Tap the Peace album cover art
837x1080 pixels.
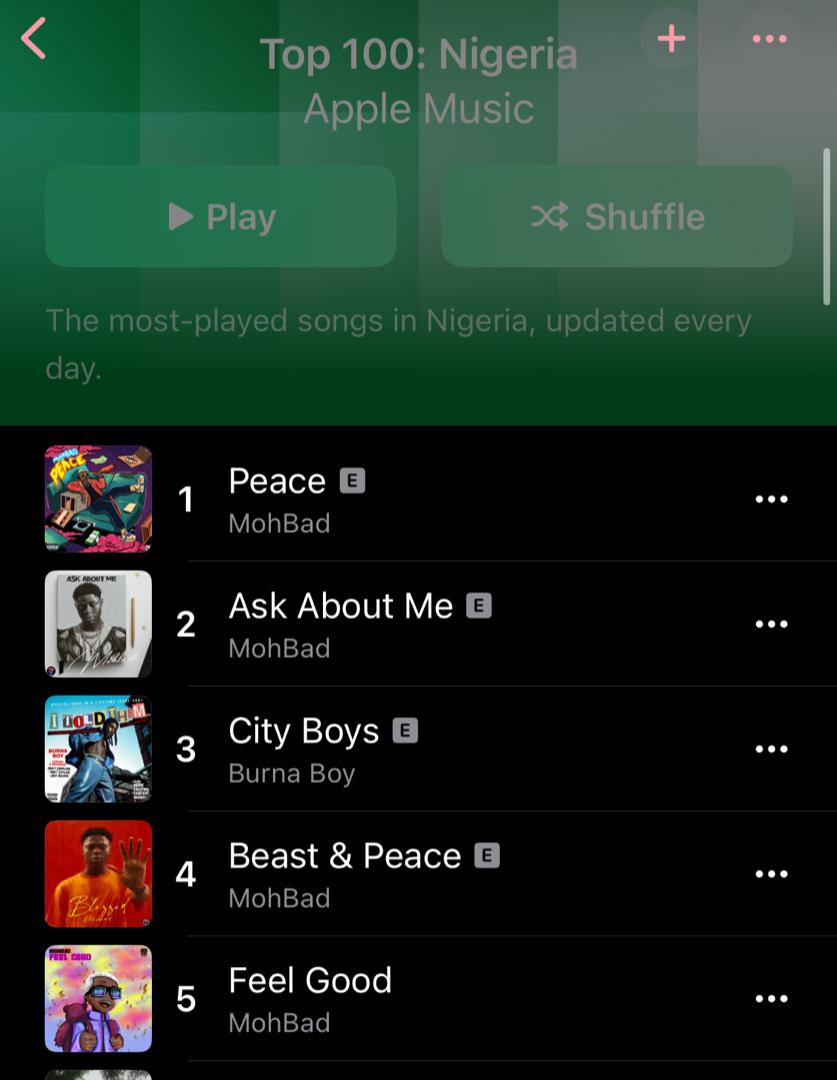(97, 498)
